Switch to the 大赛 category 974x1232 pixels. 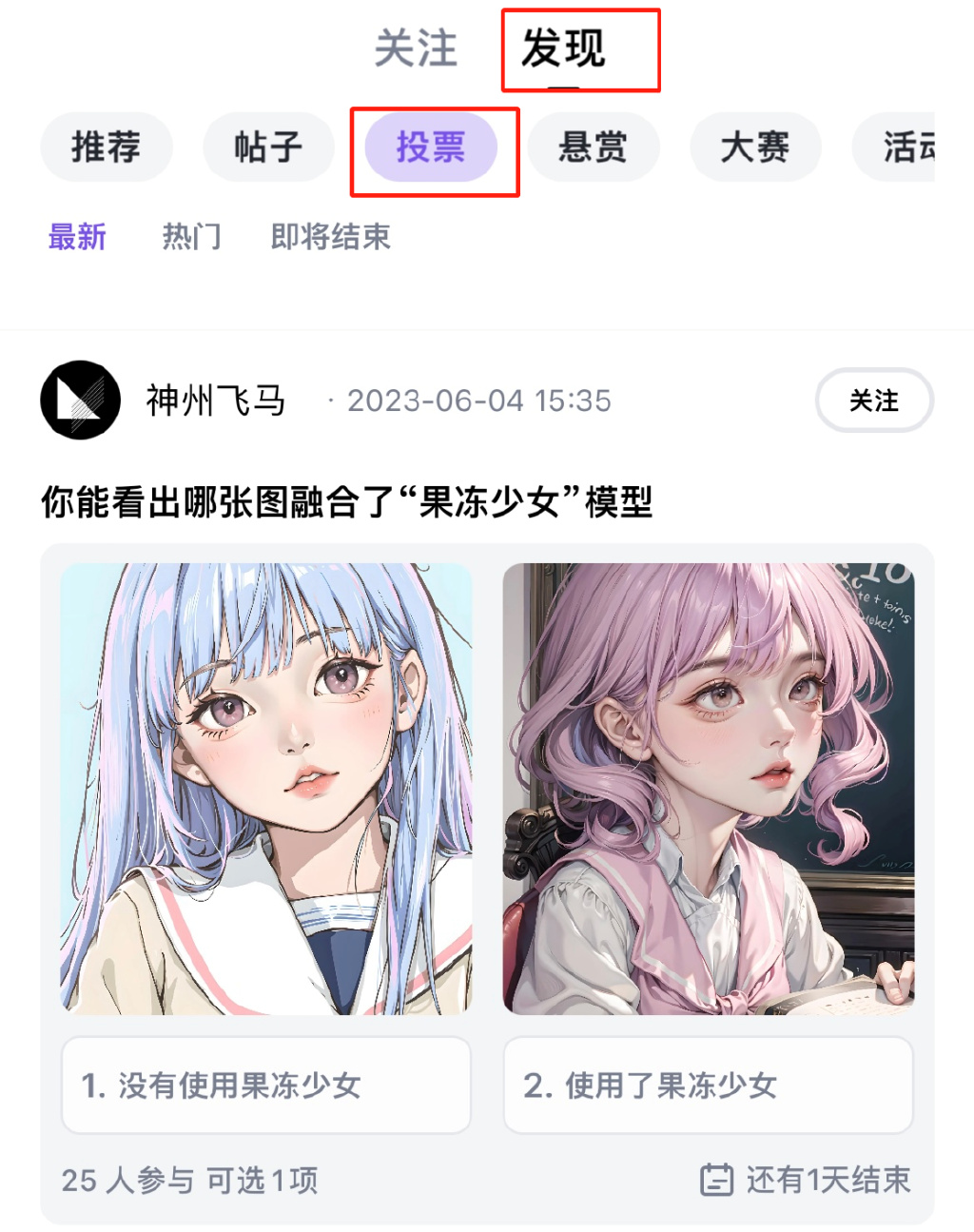point(755,147)
